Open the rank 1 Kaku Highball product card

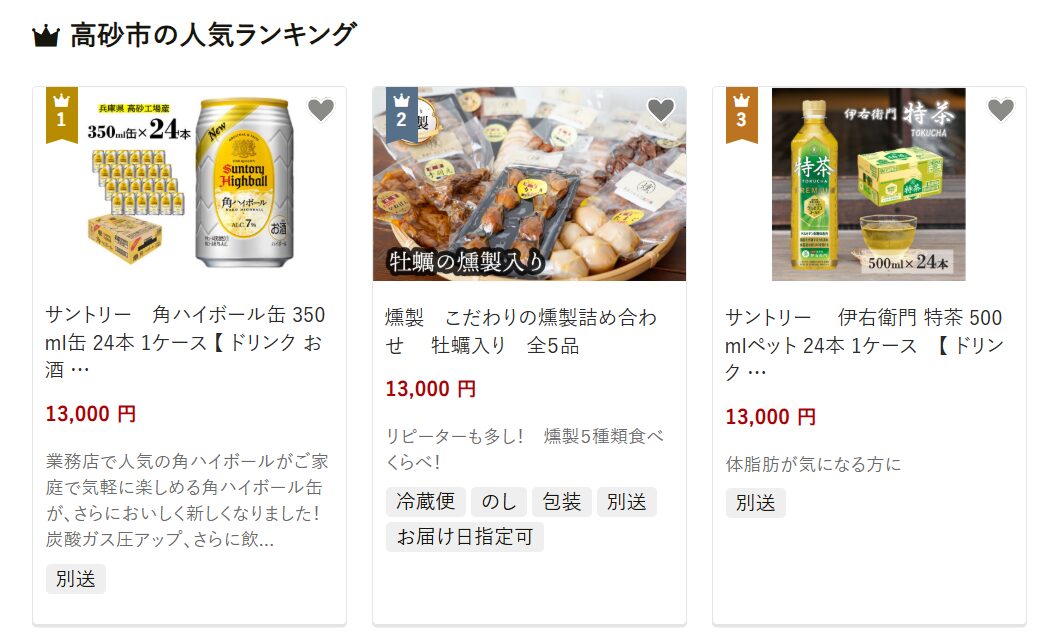pyautogui.click(x=188, y=342)
